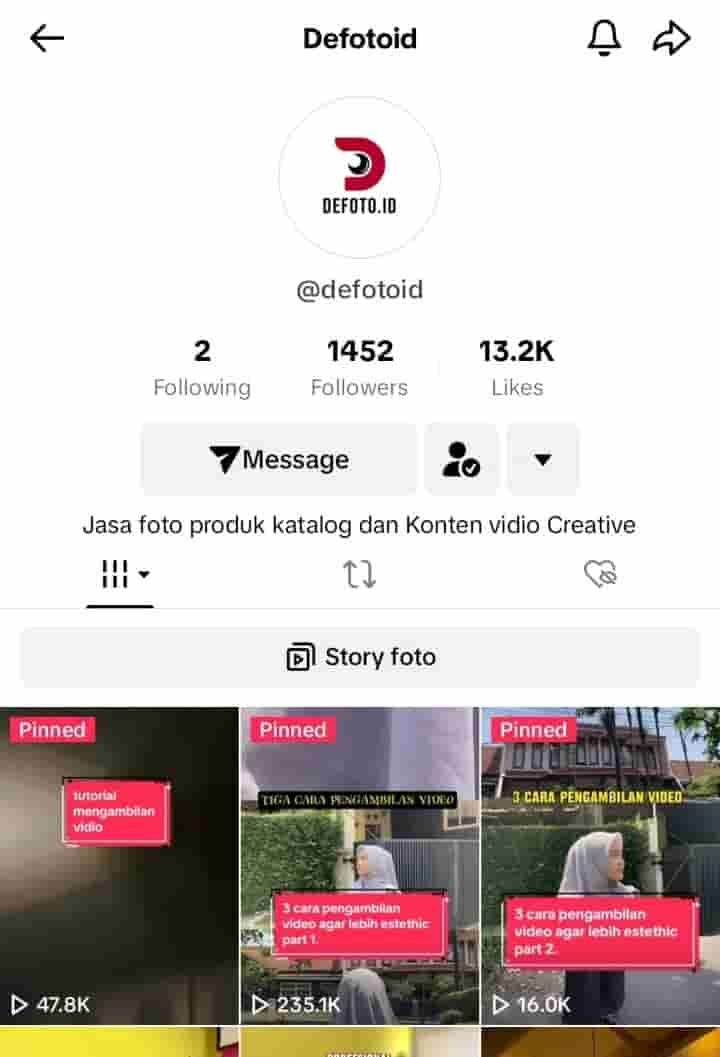
Task: Open the notification bell
Action: pyautogui.click(x=602, y=38)
